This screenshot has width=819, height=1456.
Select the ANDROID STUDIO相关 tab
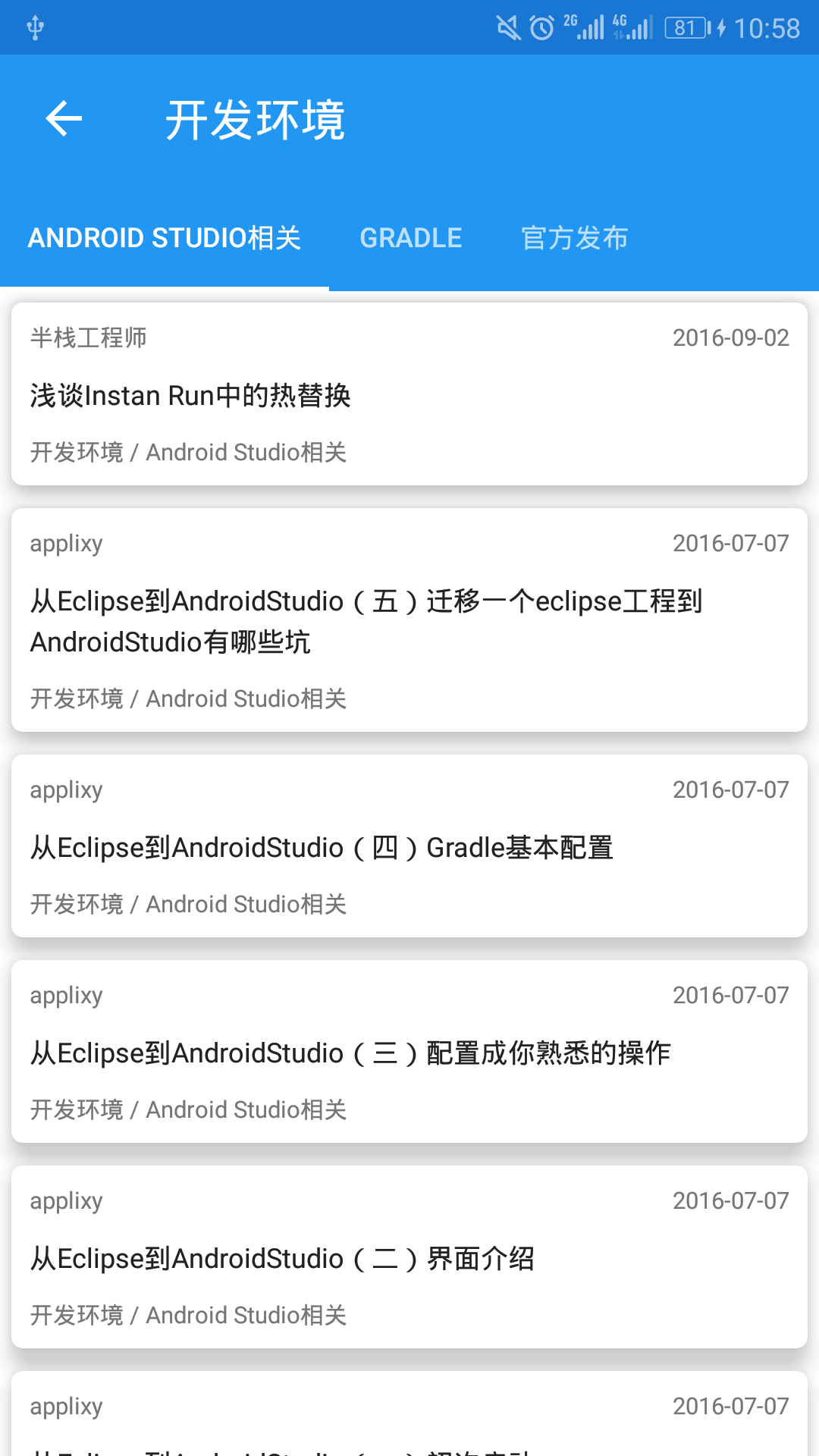coord(164,237)
